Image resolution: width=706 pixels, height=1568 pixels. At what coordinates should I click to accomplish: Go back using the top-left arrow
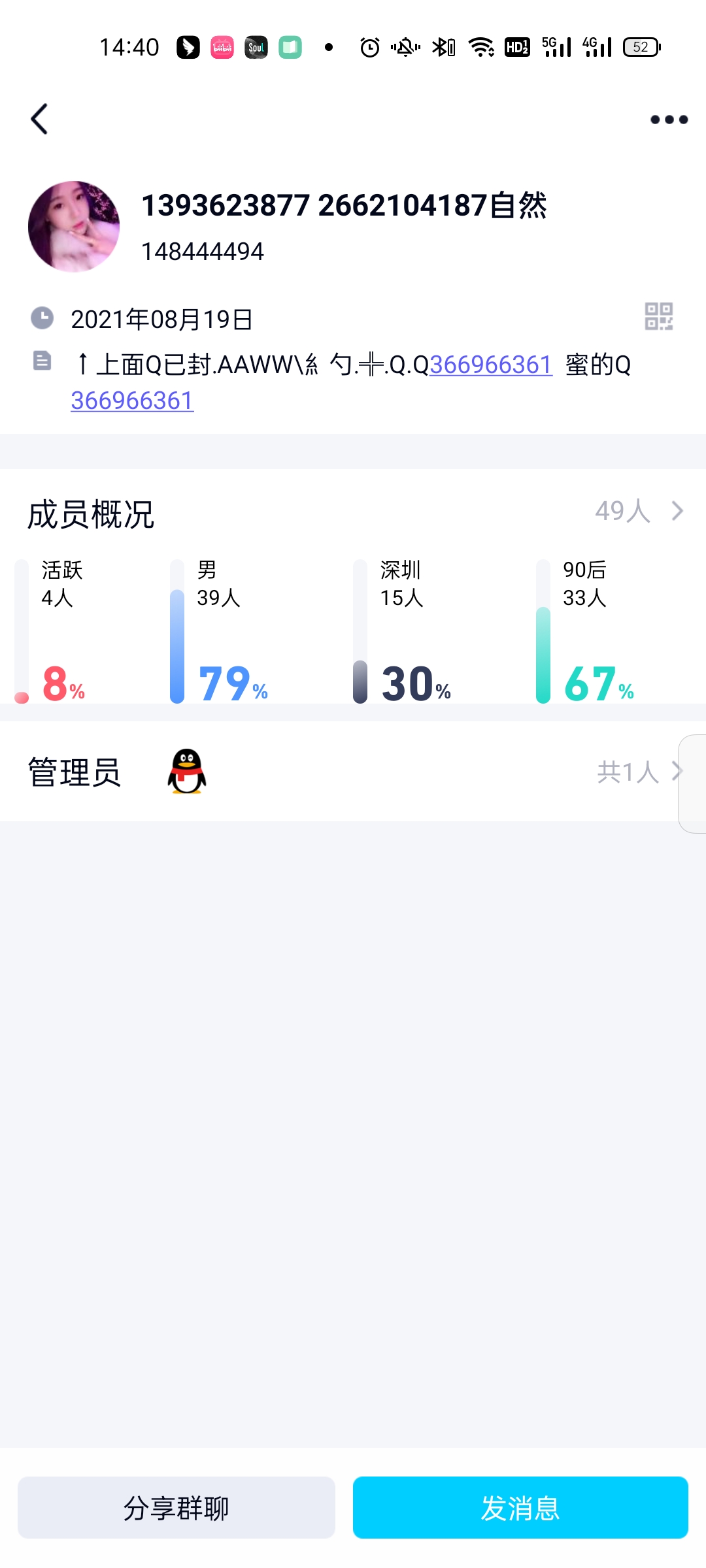(40, 119)
